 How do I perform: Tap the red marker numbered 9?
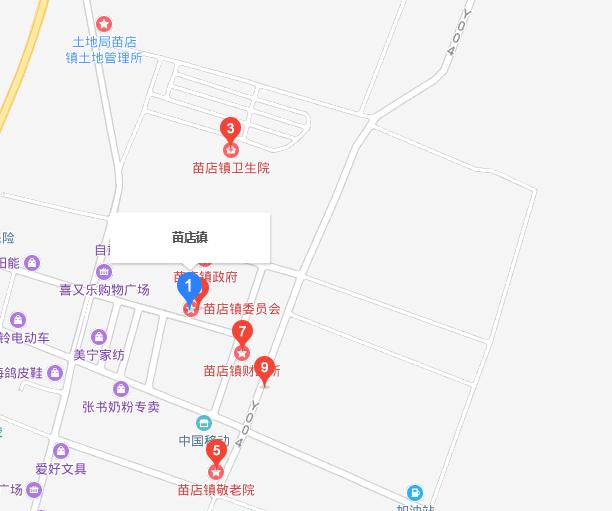pyautogui.click(x=264, y=369)
